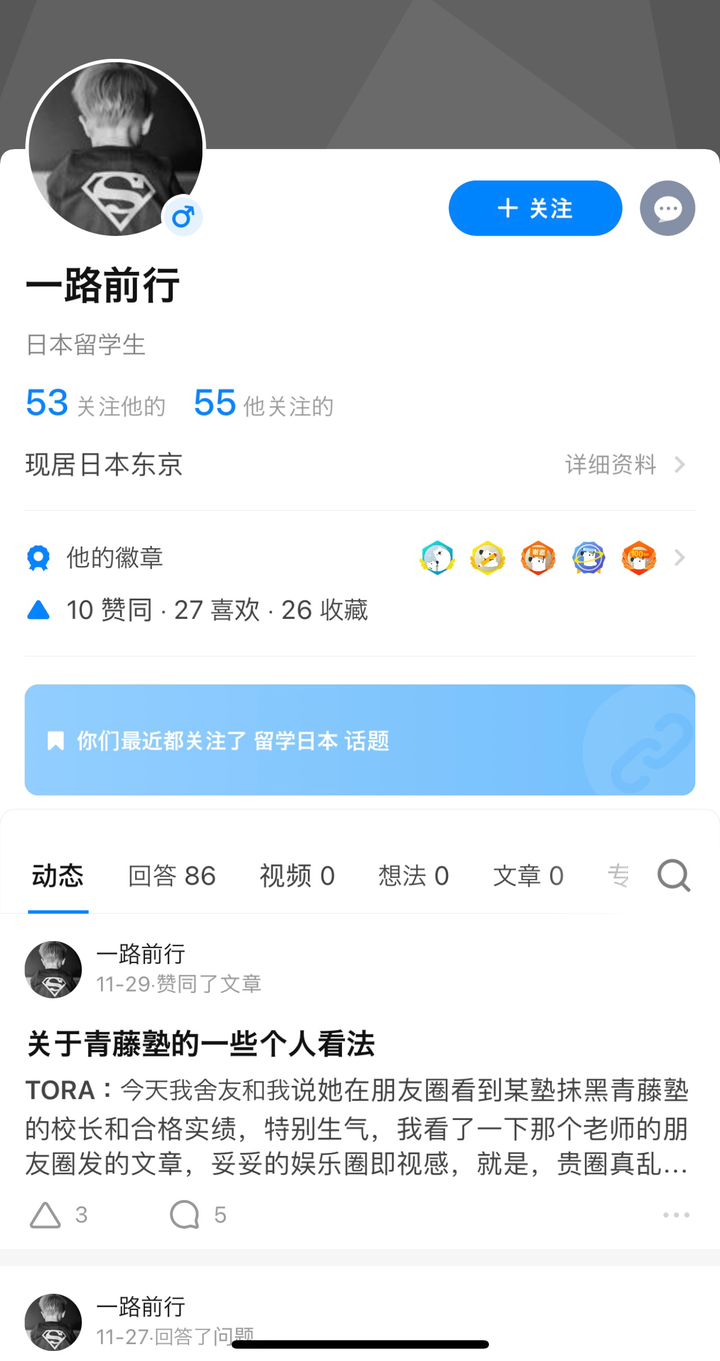Open the 留学日本 话题 banner
720x1361 pixels.
(x=359, y=740)
